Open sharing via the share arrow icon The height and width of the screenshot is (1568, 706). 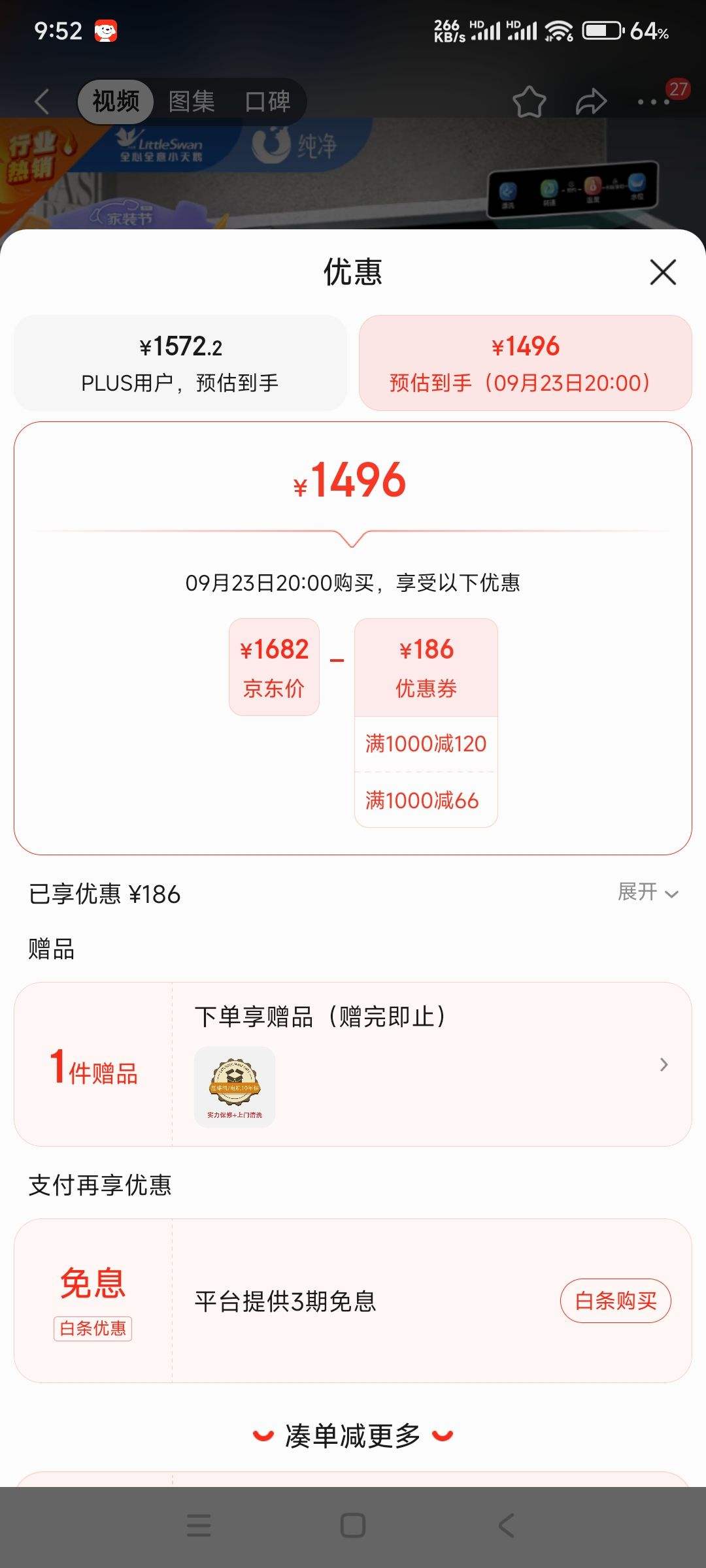[x=590, y=102]
